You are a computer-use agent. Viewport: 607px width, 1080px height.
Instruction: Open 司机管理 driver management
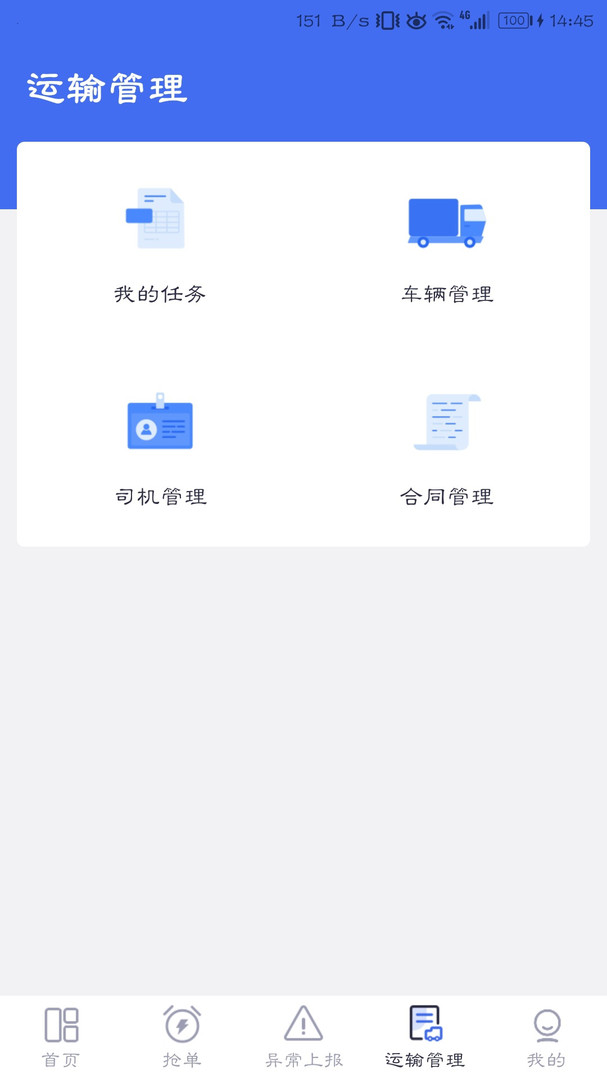(x=160, y=448)
